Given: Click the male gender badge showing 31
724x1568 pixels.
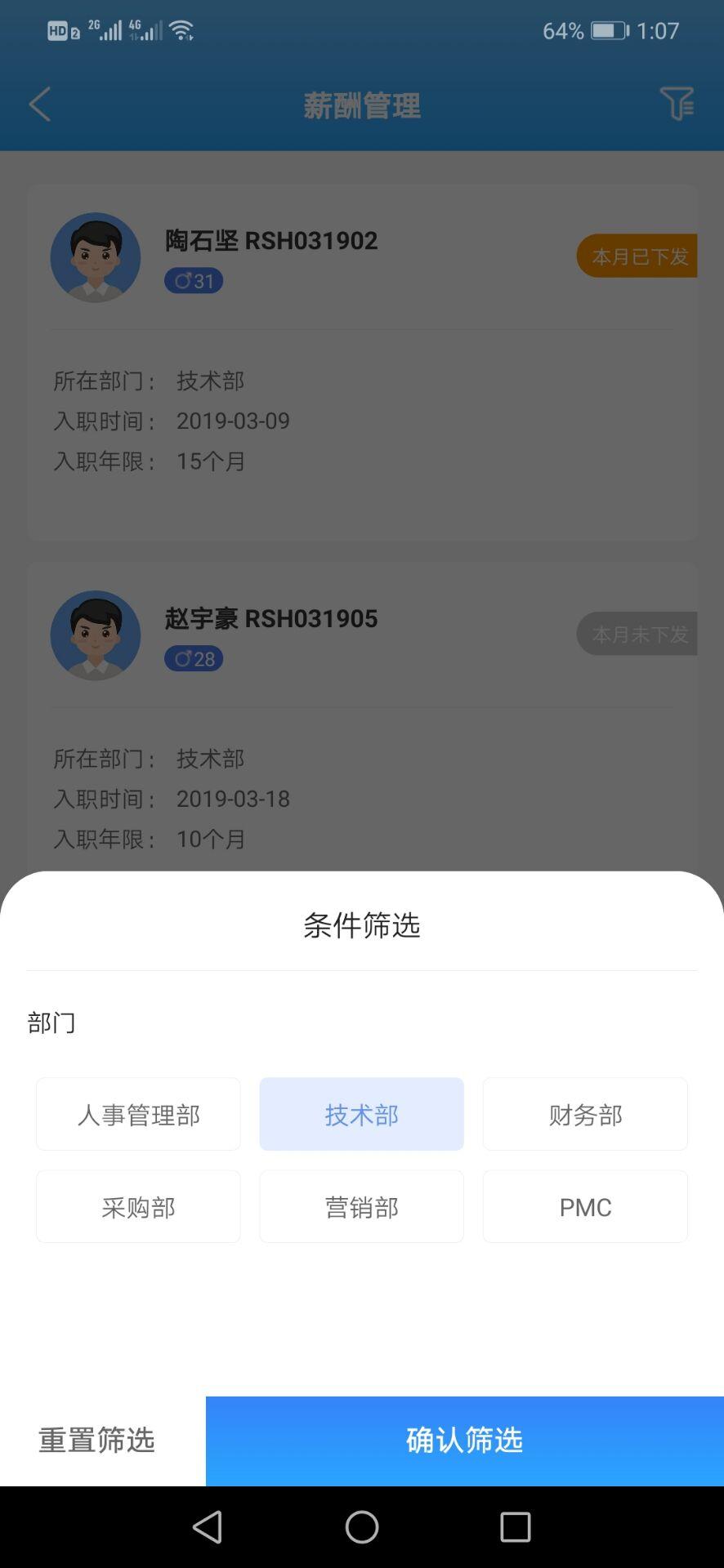Looking at the screenshot, I should point(194,280).
